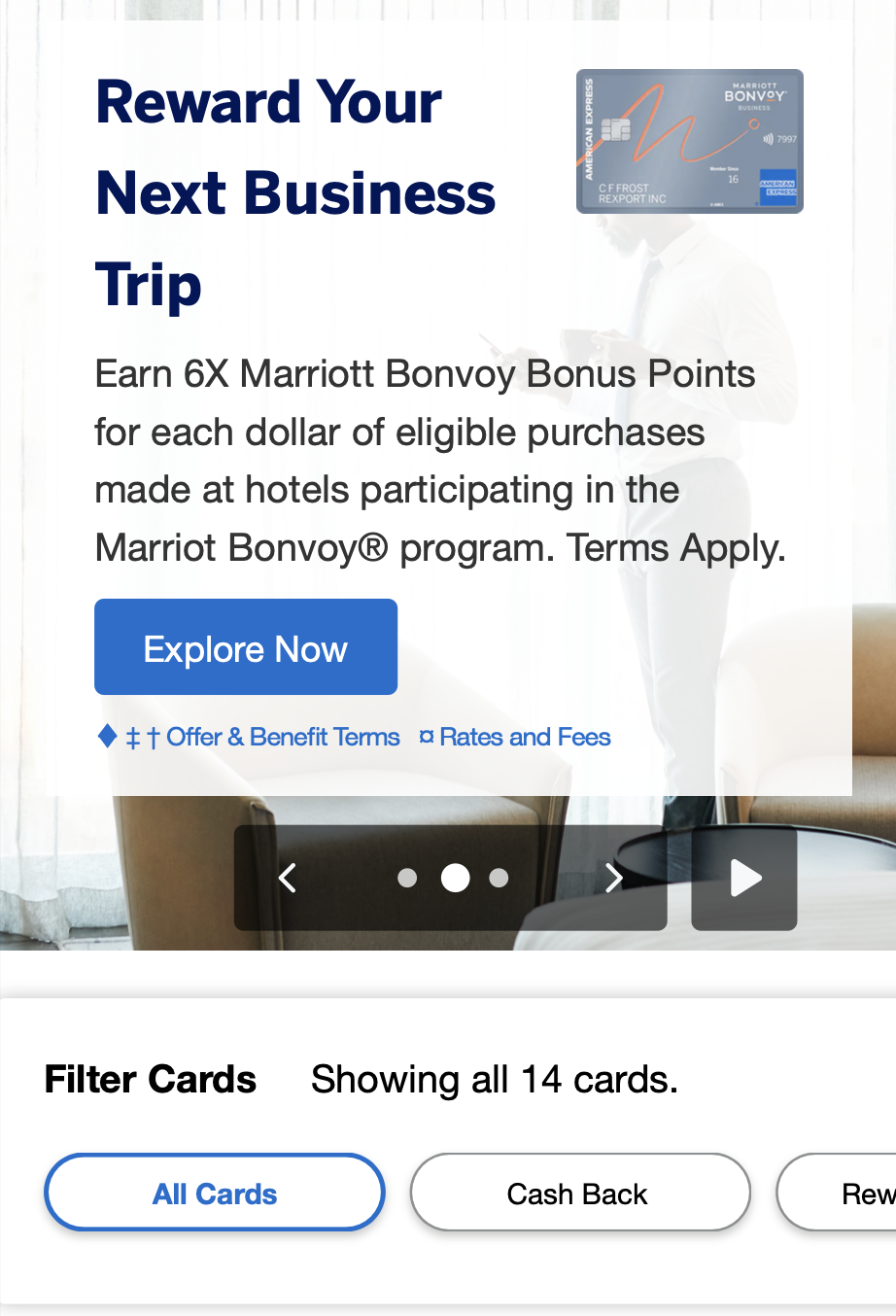Choose the Rewards filter chip

pyautogui.click(x=837, y=1194)
